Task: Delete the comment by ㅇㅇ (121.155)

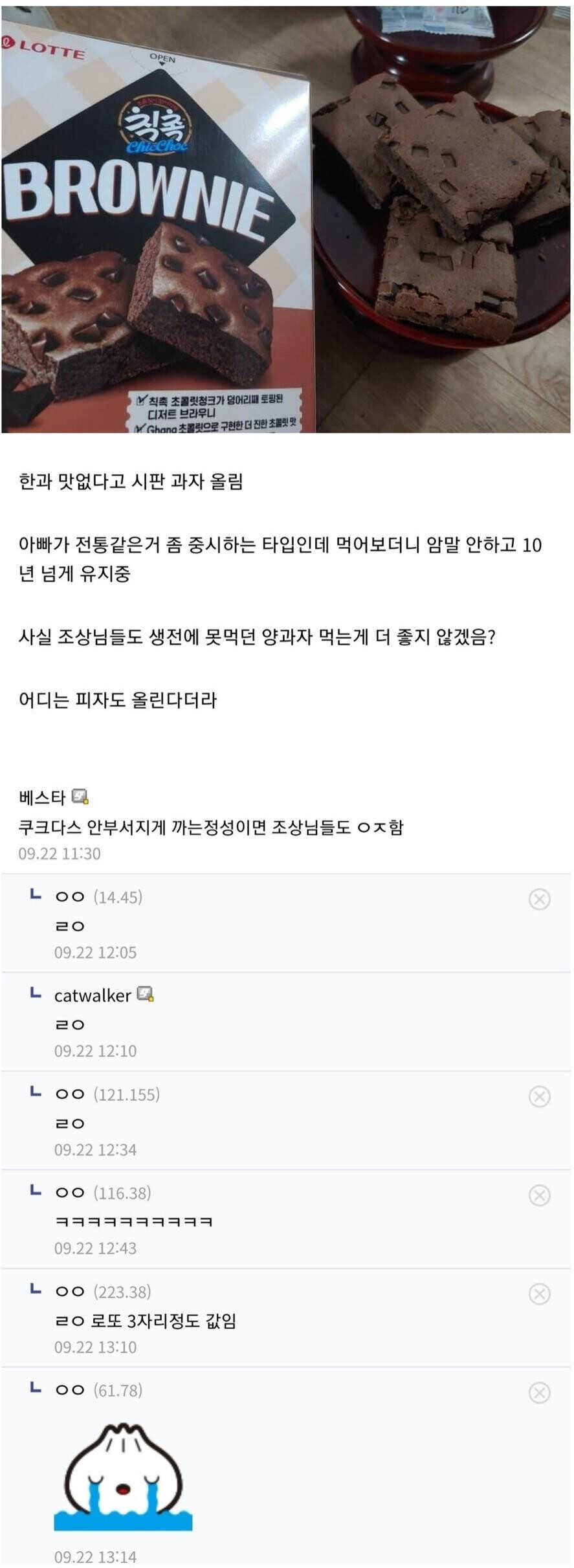Action: 539,1096
